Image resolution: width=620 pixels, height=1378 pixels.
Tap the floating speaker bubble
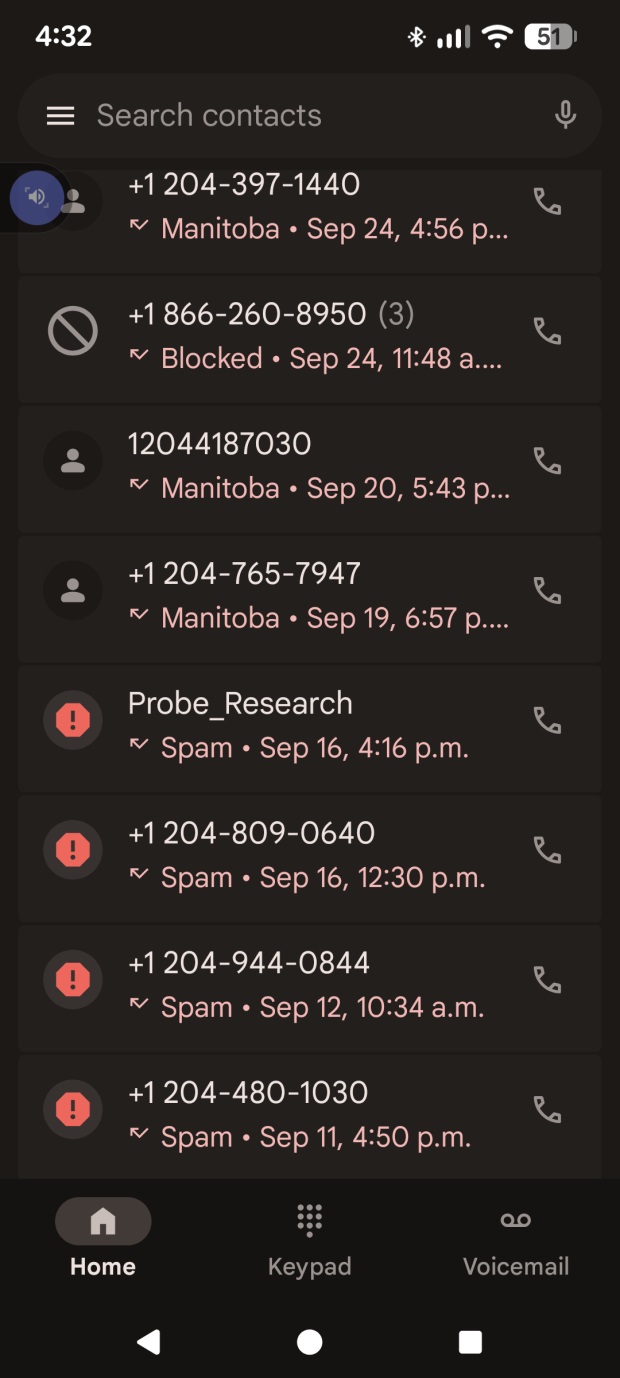(x=37, y=197)
